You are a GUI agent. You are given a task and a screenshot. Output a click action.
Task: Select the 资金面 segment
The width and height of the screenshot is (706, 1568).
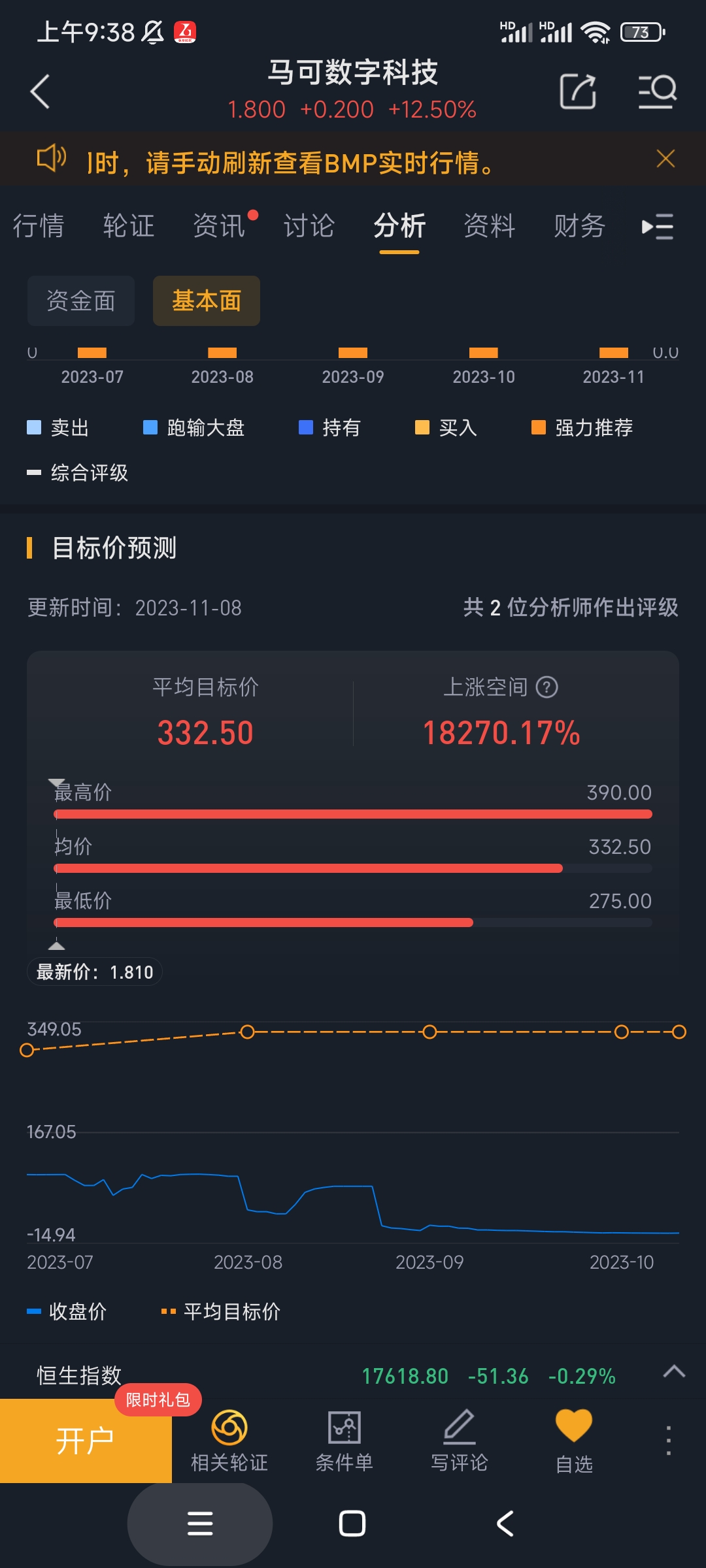tap(81, 301)
